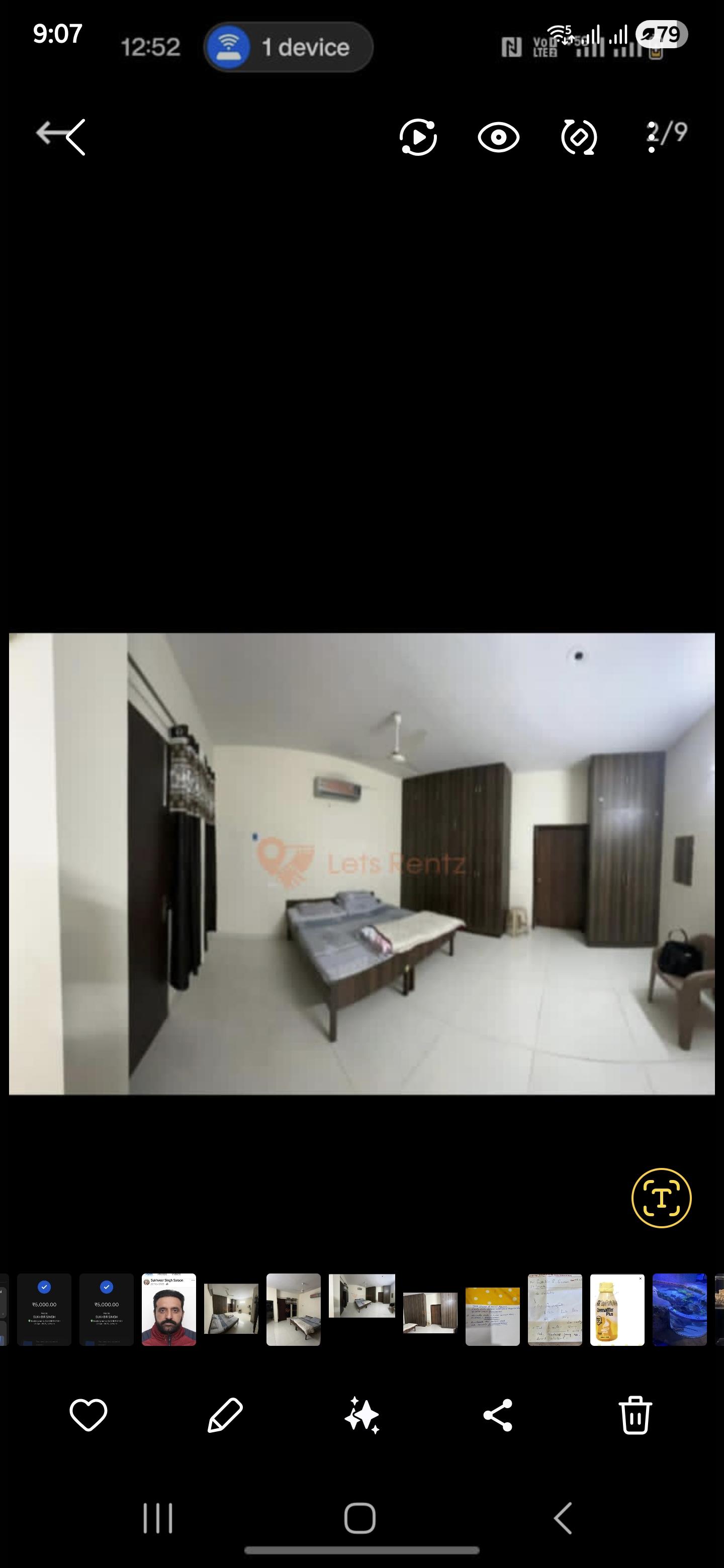Screen dimensions: 724x1568
Task: Go back using the top-left arrow
Action: pyautogui.click(x=61, y=136)
